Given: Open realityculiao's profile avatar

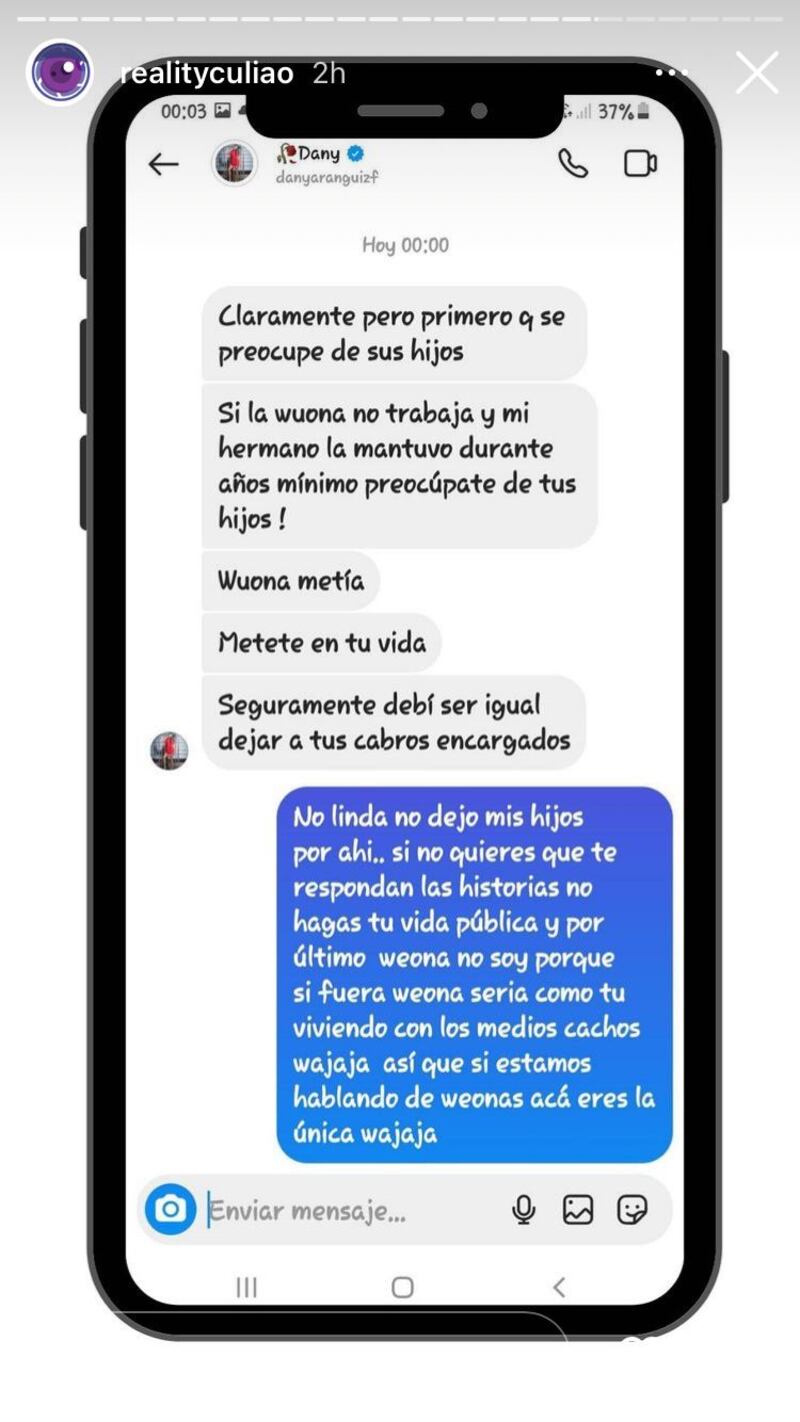Looking at the screenshot, I should coord(60,73).
